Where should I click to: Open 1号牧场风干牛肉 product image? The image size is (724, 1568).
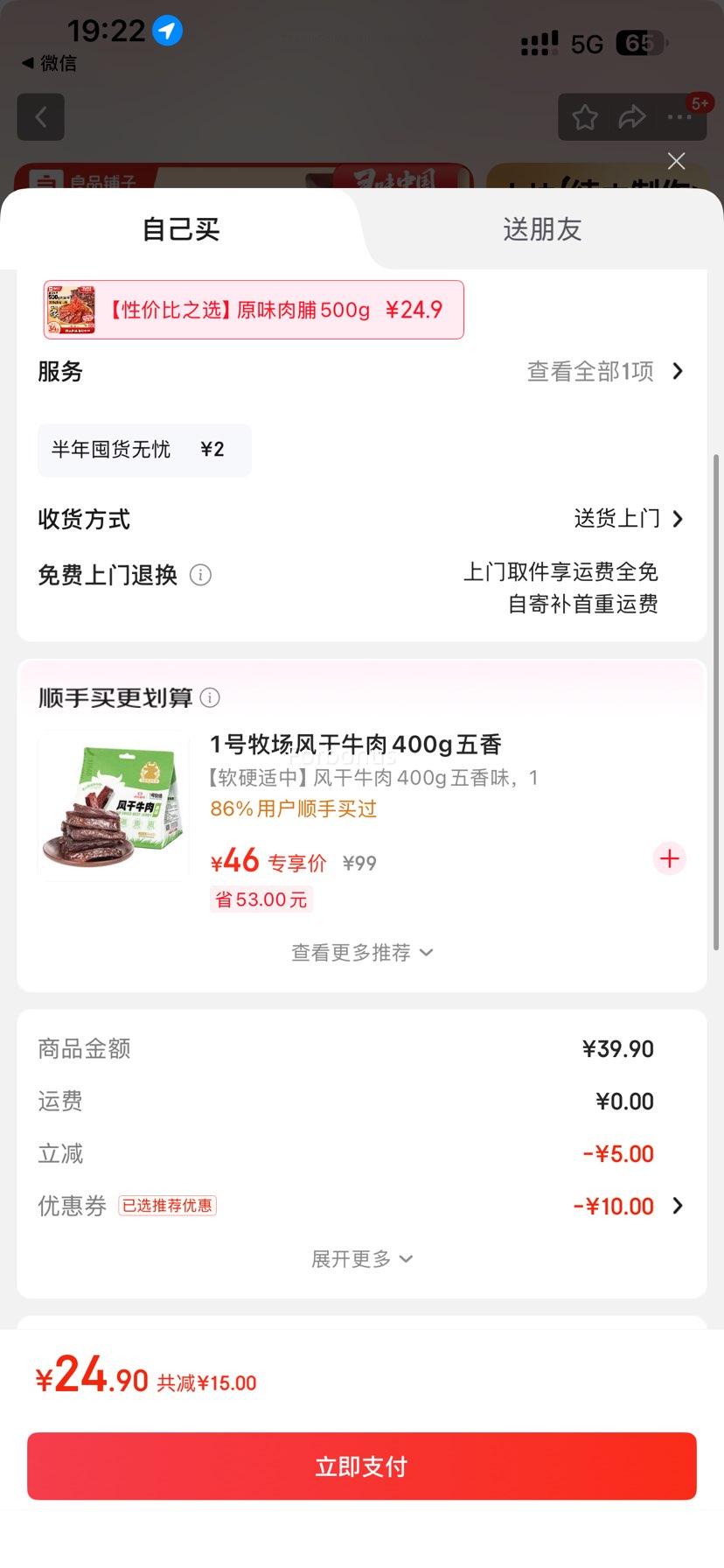(x=114, y=805)
